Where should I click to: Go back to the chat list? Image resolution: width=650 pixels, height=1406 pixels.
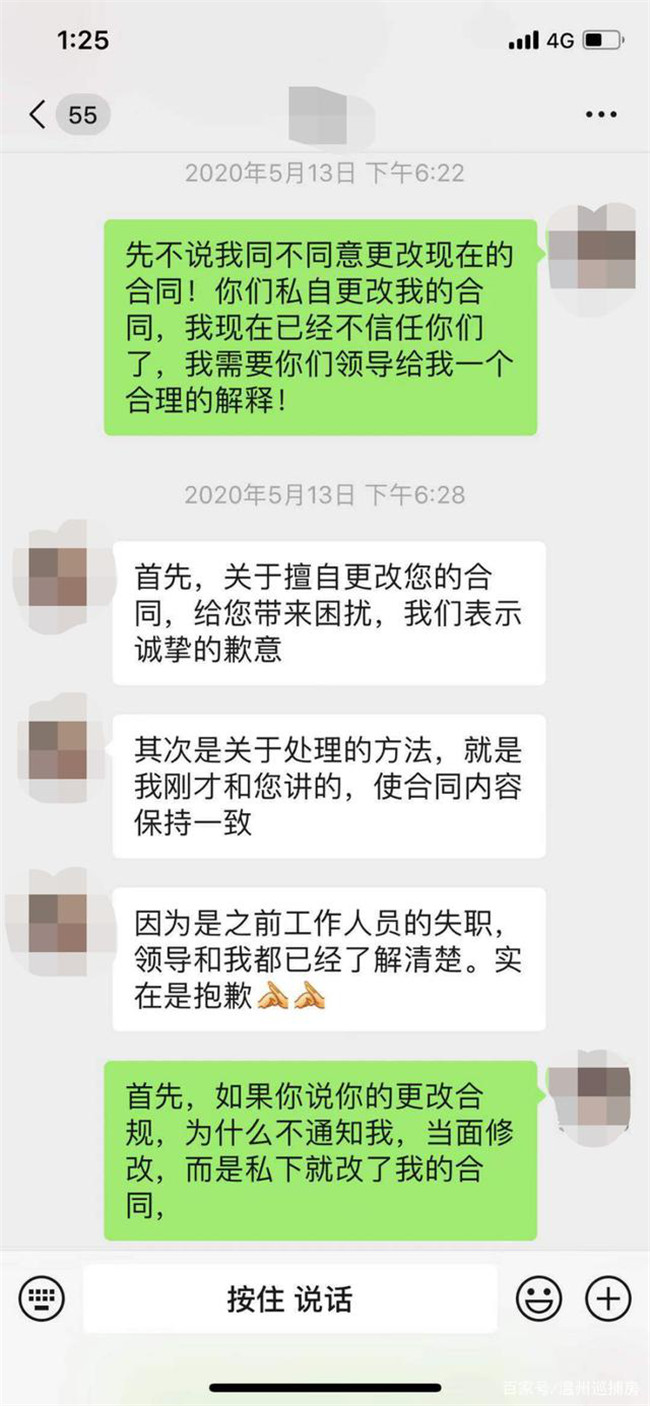38,115
